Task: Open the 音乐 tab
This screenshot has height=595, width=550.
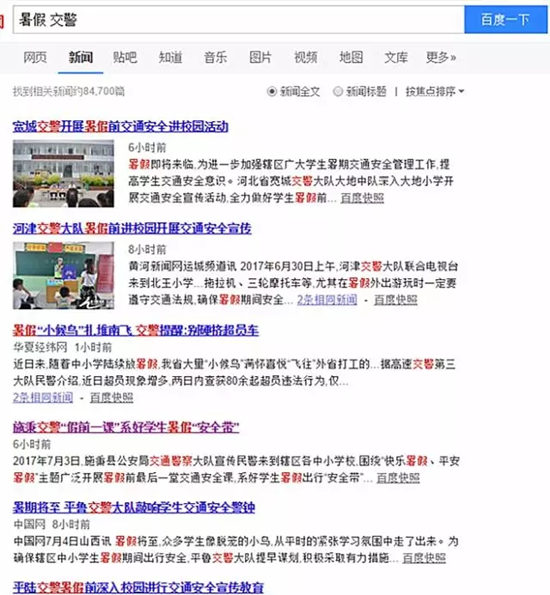Action: [x=215, y=57]
